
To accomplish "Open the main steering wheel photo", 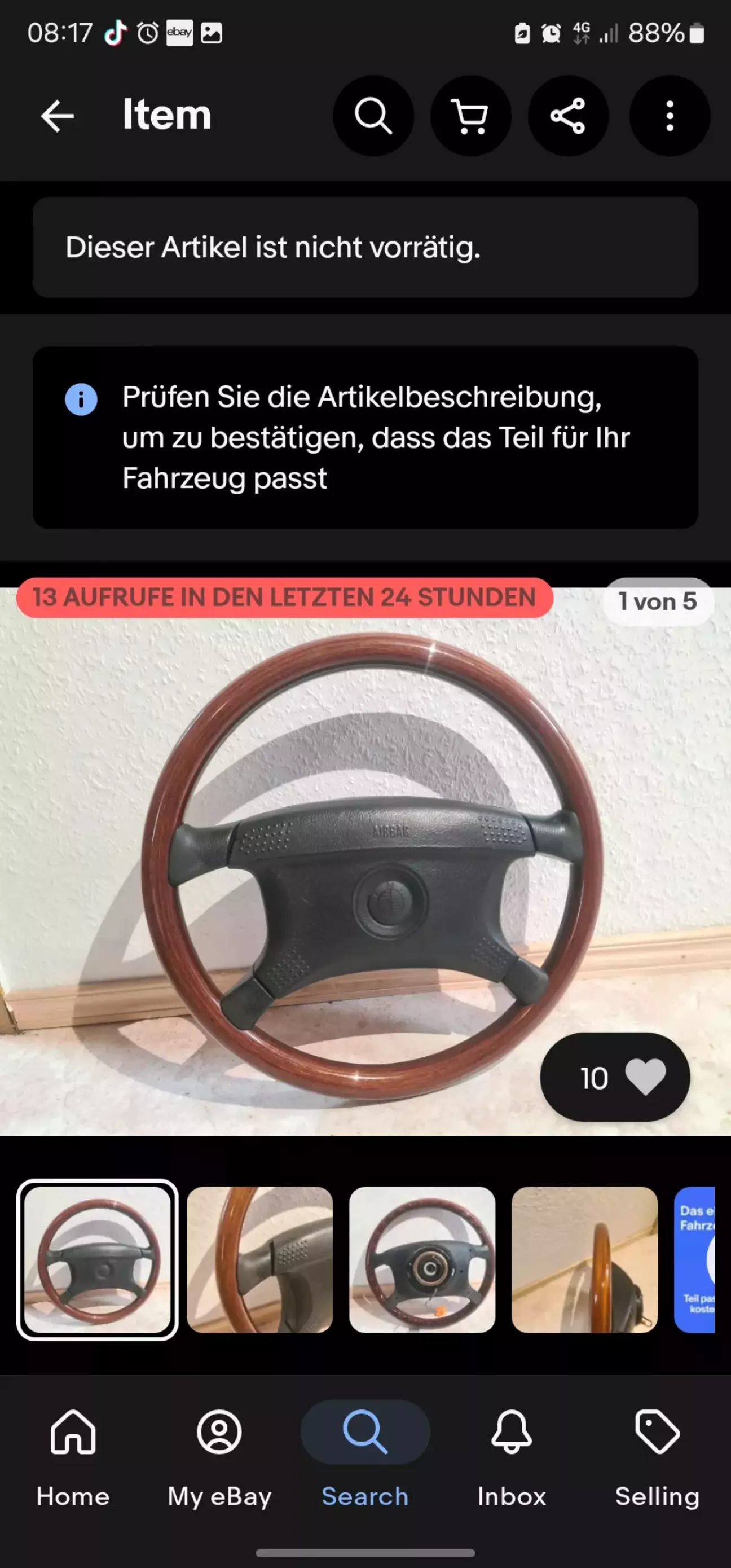I will point(365,864).
